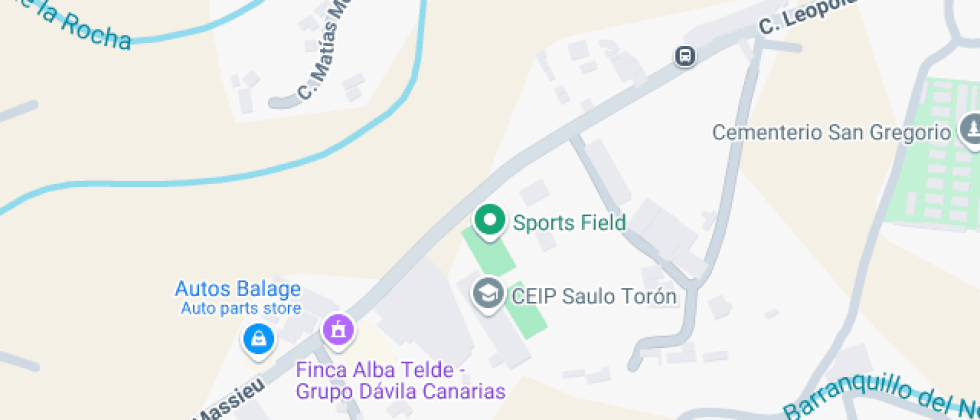Tap the Autos Balage auto parts store pin
This screenshot has width=980, height=420.
tap(259, 339)
